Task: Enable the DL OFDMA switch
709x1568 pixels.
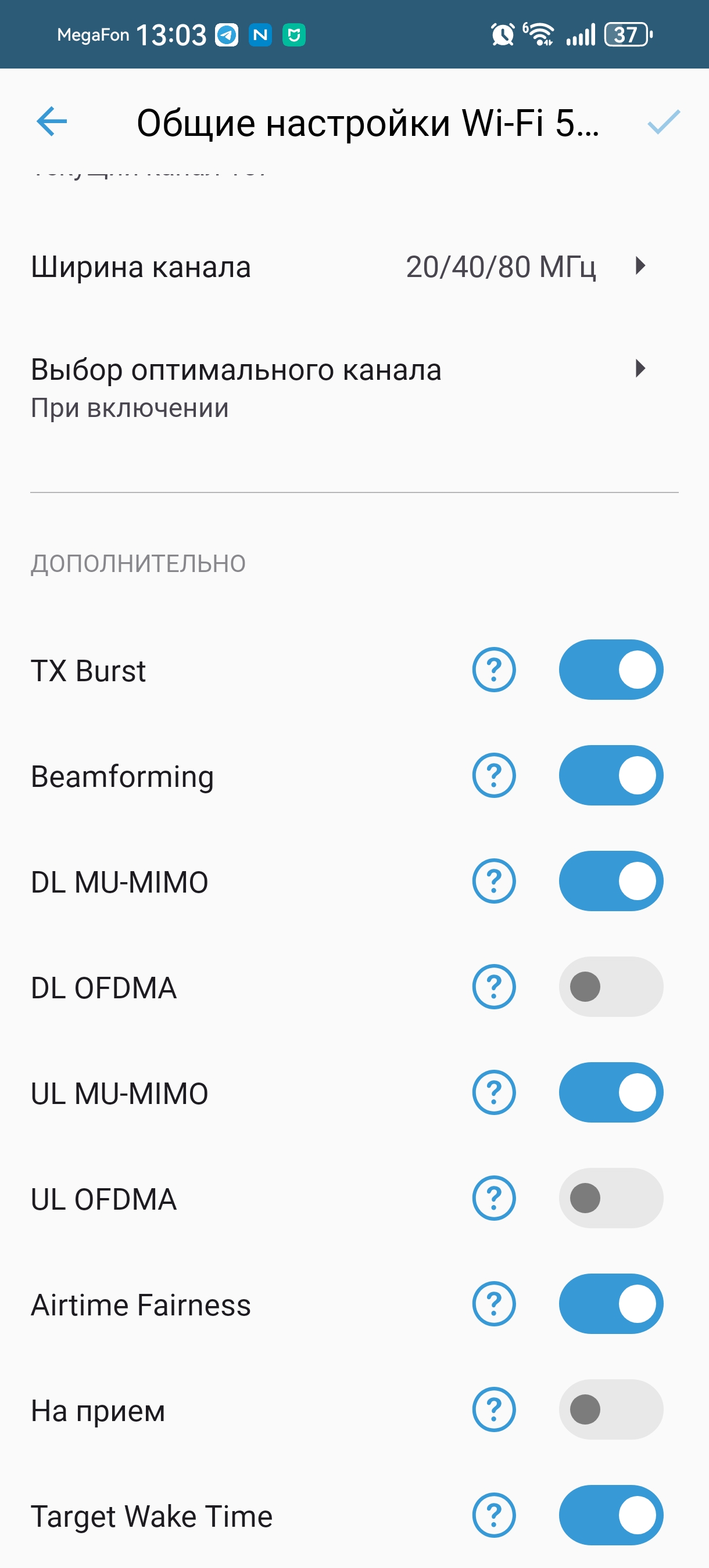Action: [x=611, y=987]
